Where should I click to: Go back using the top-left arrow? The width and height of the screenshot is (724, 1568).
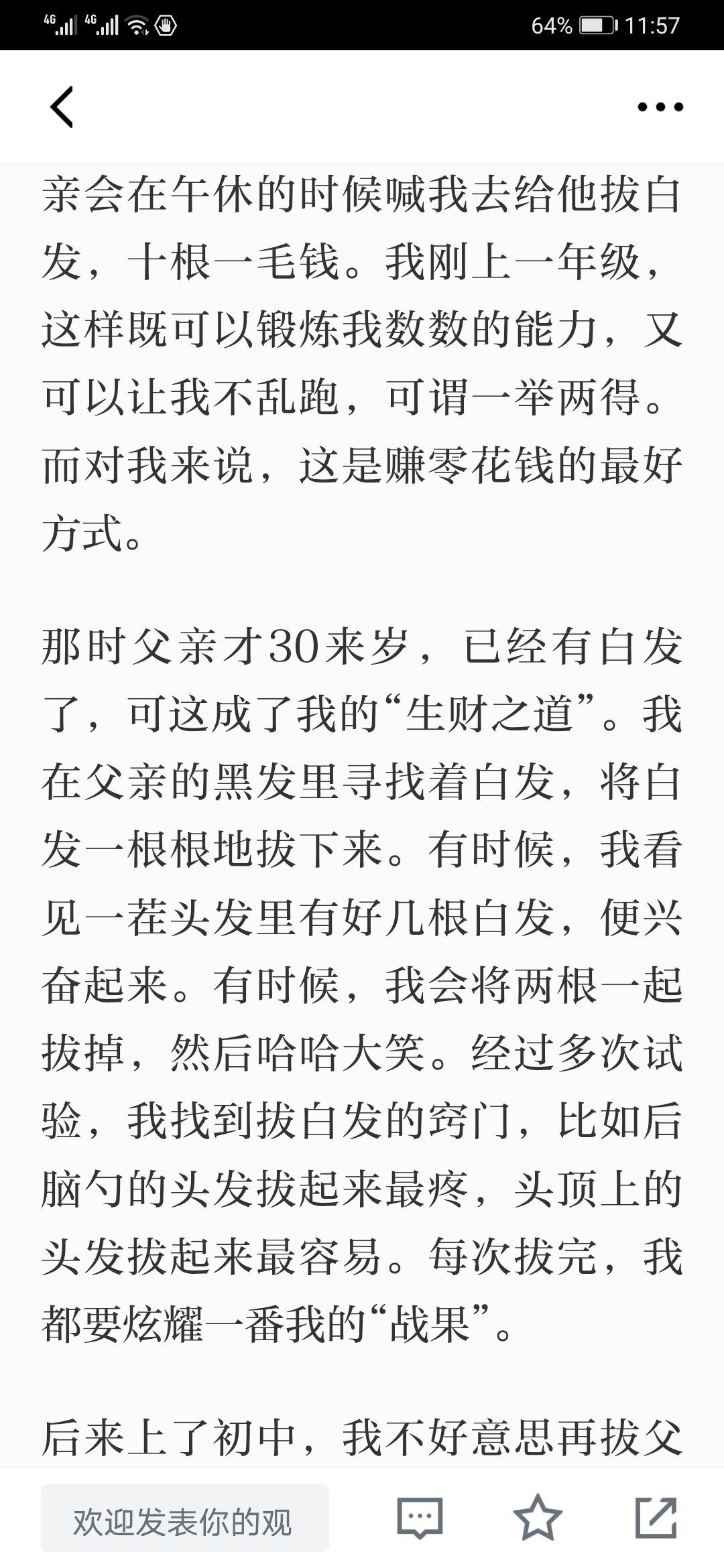coord(61,107)
